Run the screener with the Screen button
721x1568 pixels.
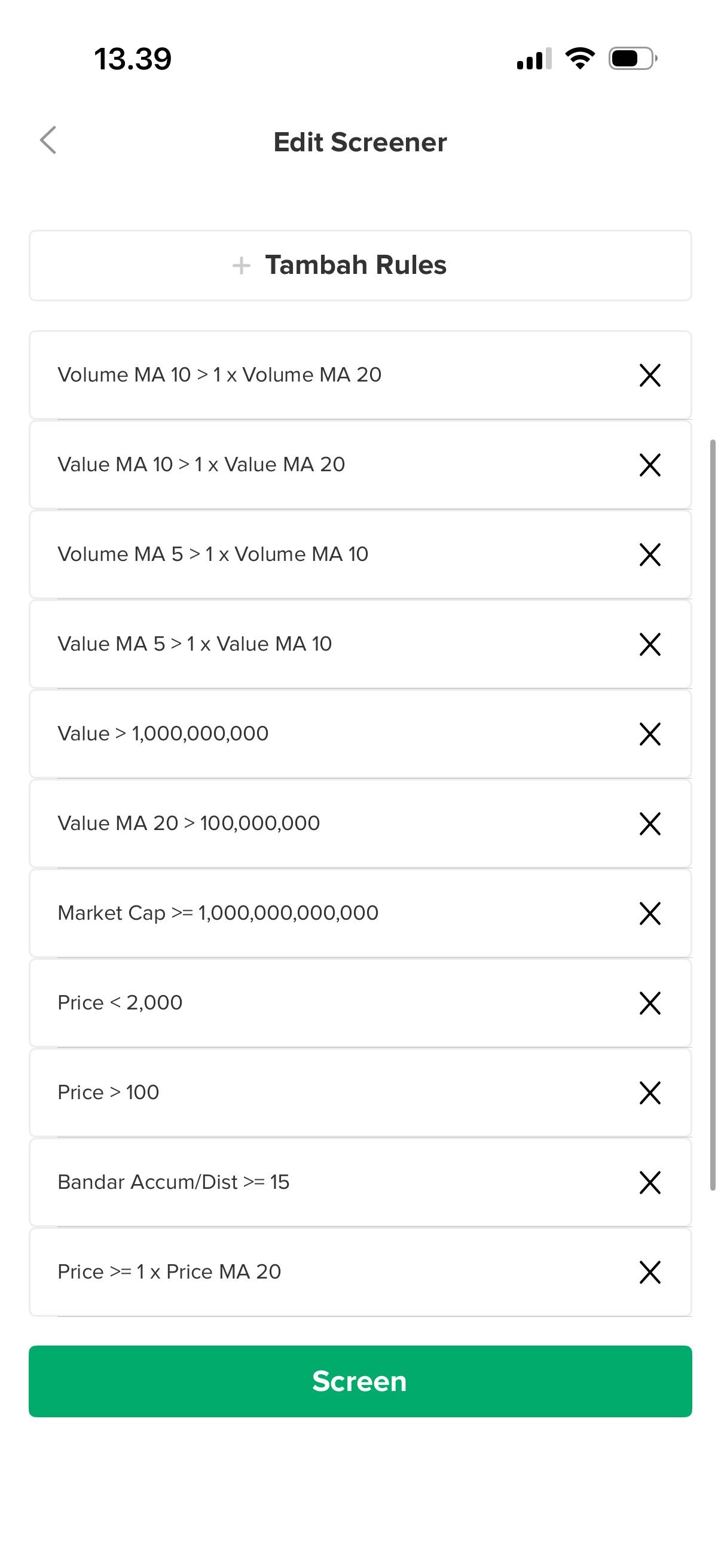click(x=359, y=1381)
